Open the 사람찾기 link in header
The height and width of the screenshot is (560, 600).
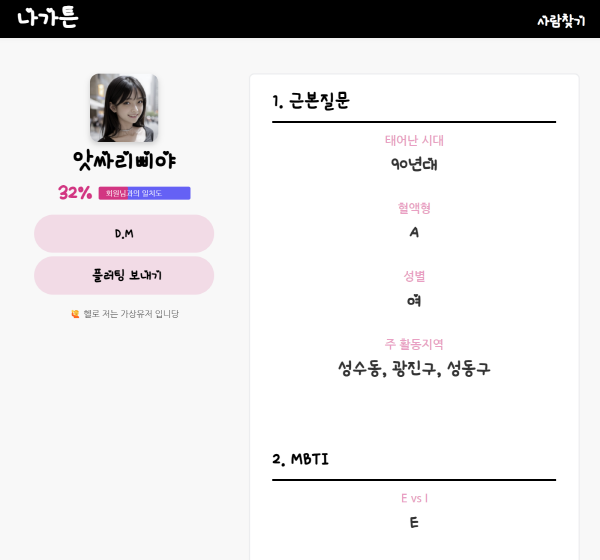560,20
